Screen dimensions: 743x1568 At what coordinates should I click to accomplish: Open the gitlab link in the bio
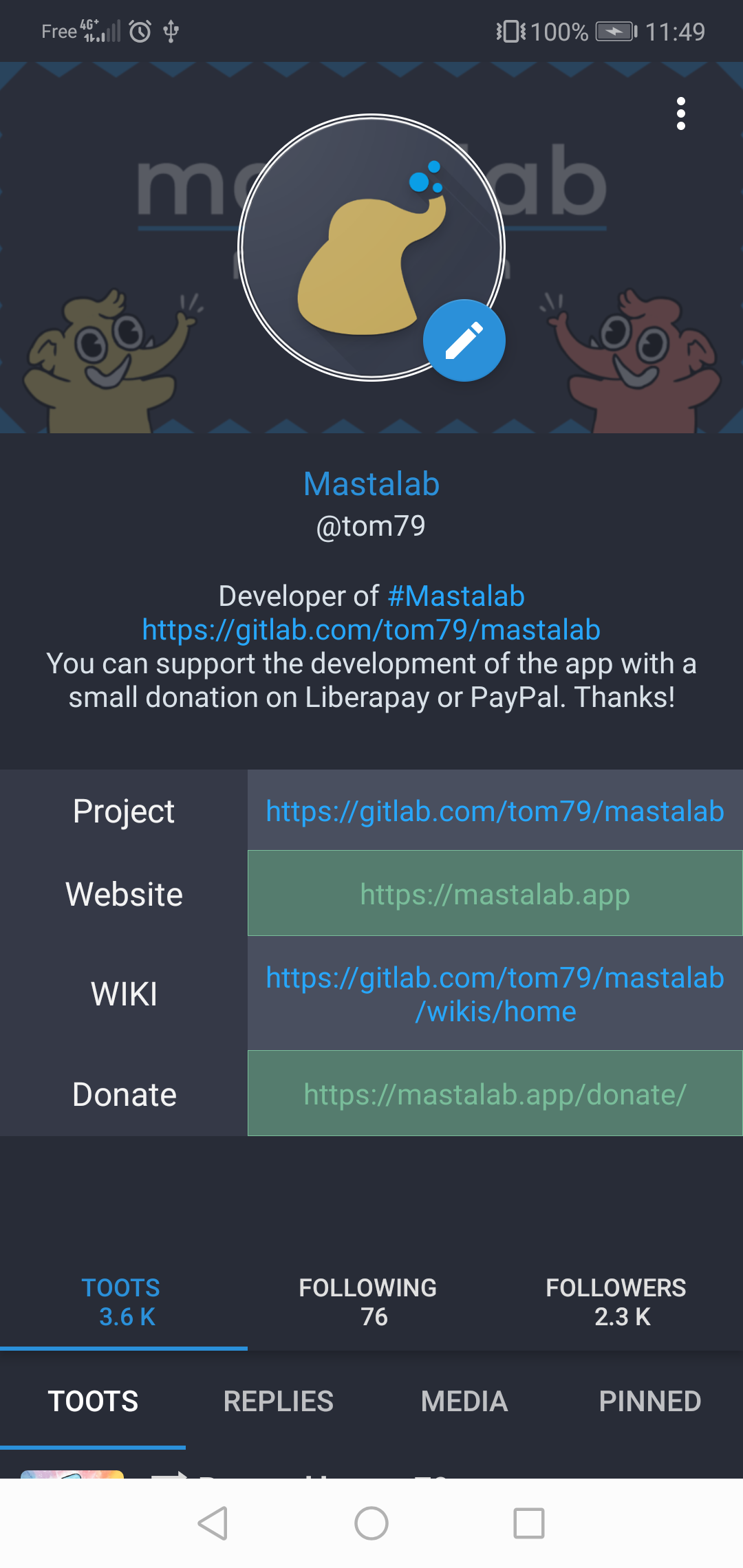point(371,629)
